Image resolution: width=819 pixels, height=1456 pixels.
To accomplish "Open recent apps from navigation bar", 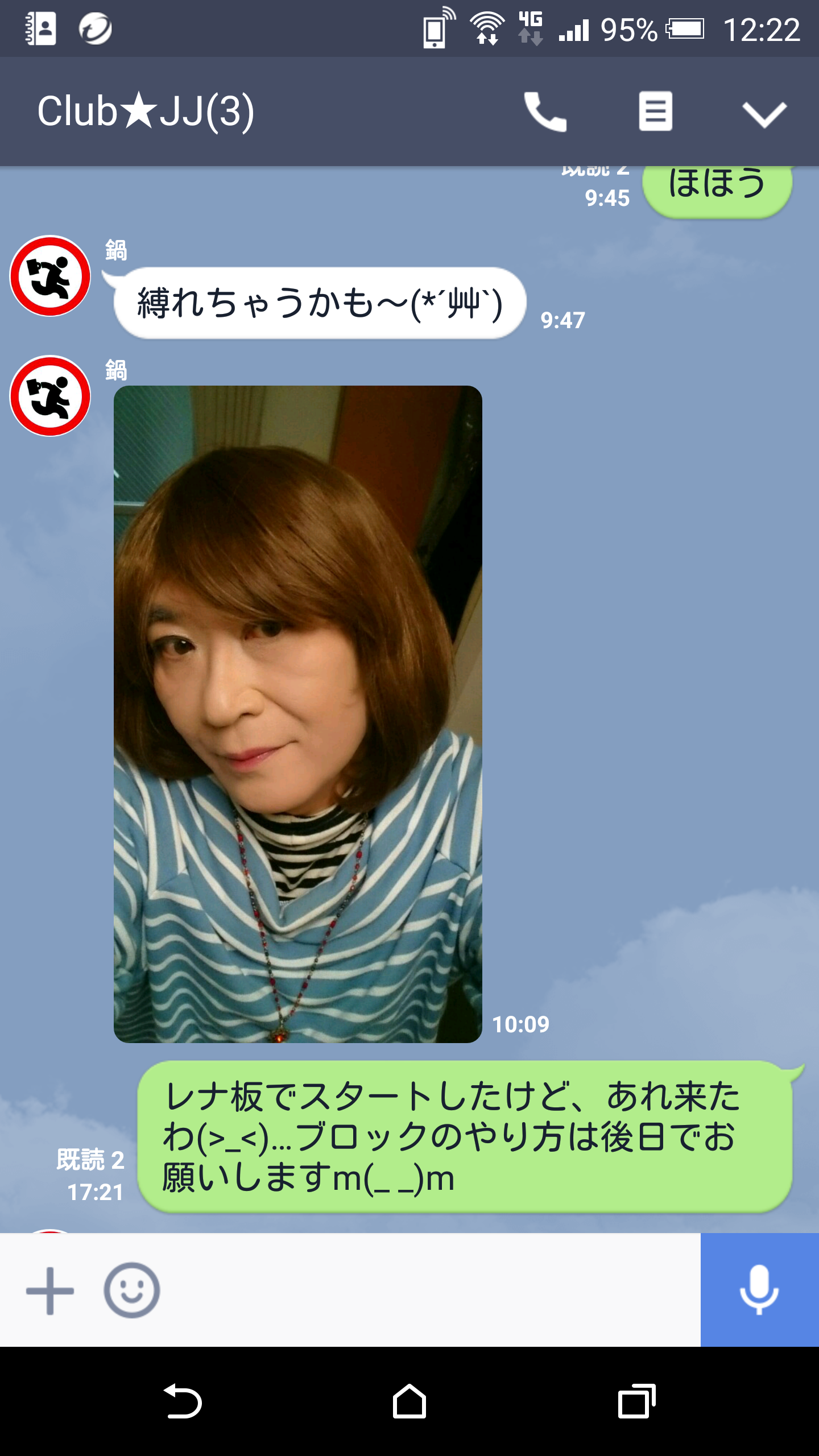I will pyautogui.click(x=637, y=1401).
